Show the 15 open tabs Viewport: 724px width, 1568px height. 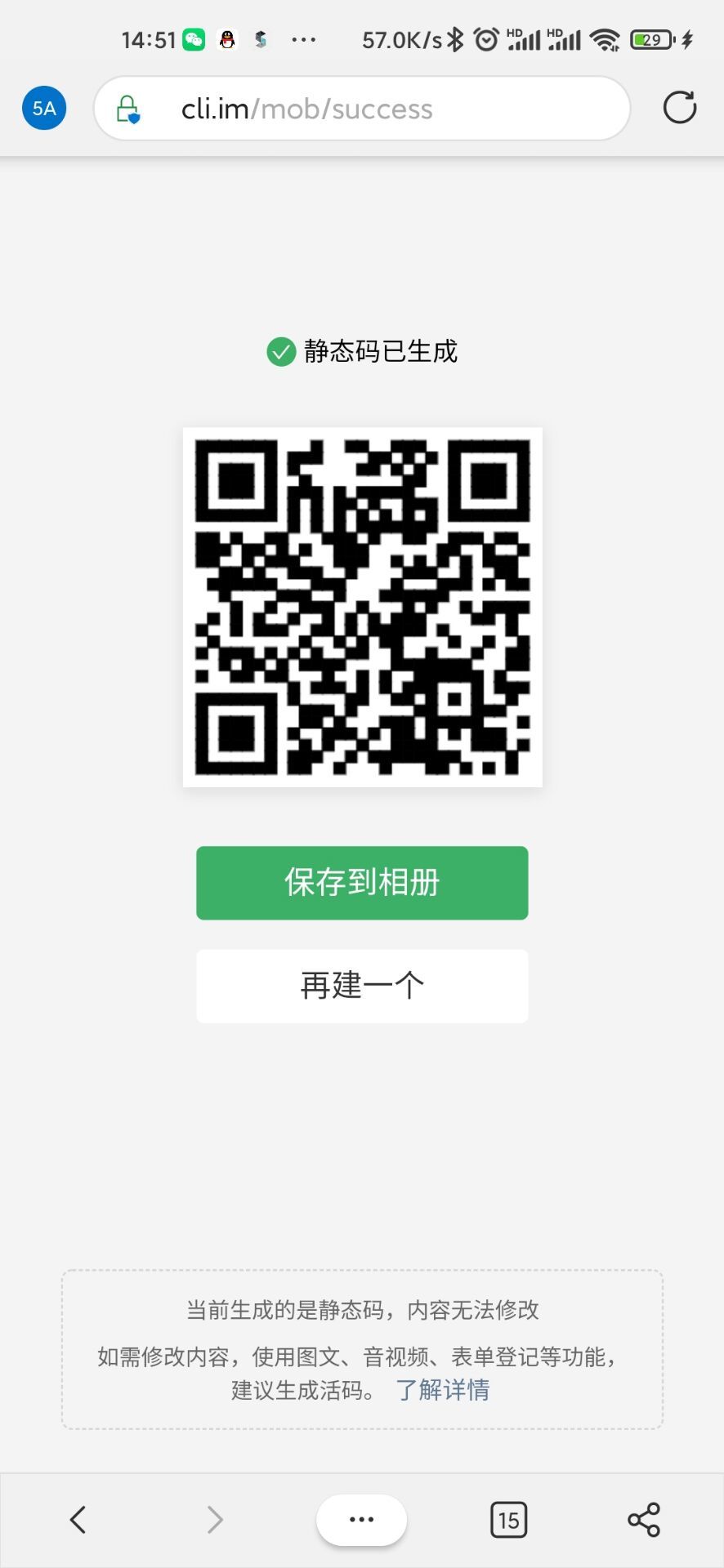click(x=508, y=1520)
